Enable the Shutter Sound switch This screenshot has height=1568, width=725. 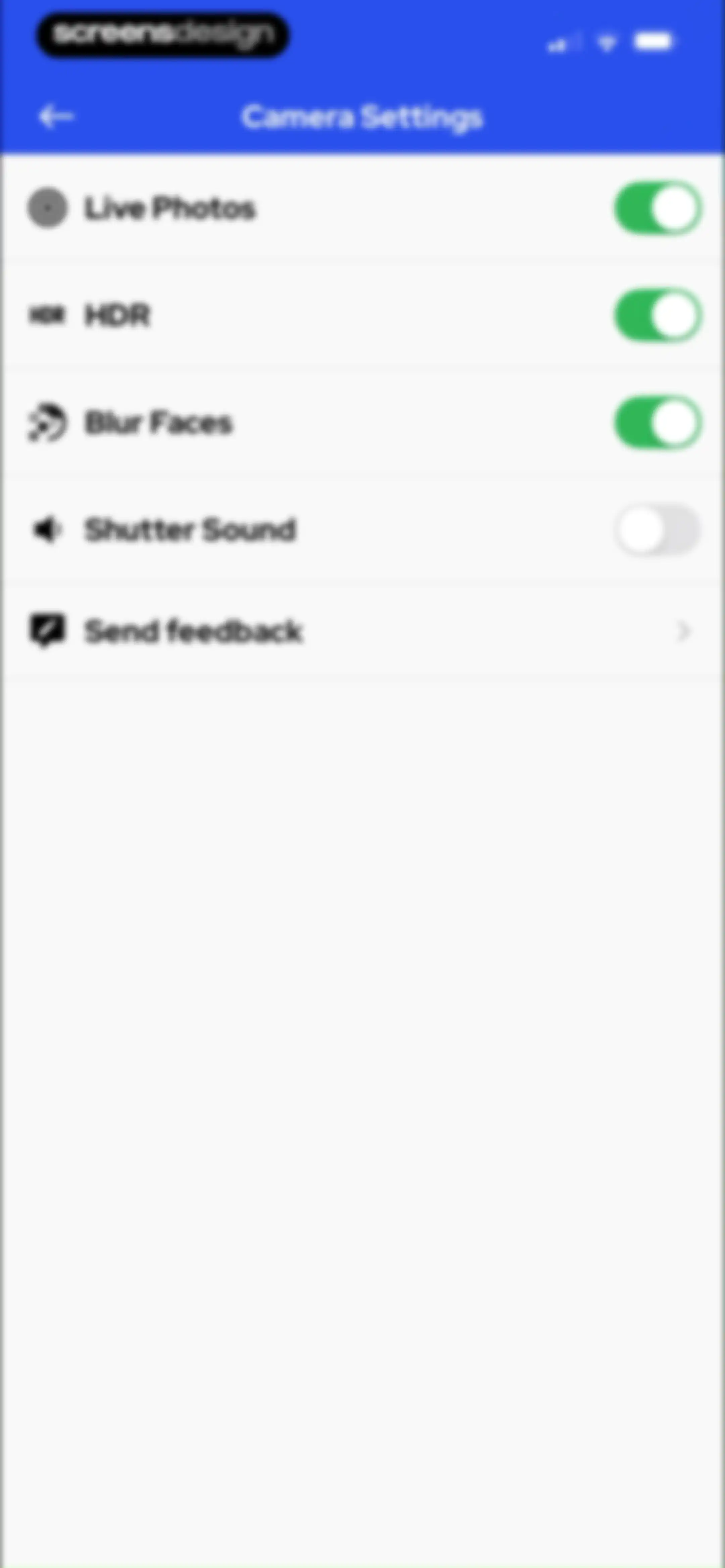[658, 529]
